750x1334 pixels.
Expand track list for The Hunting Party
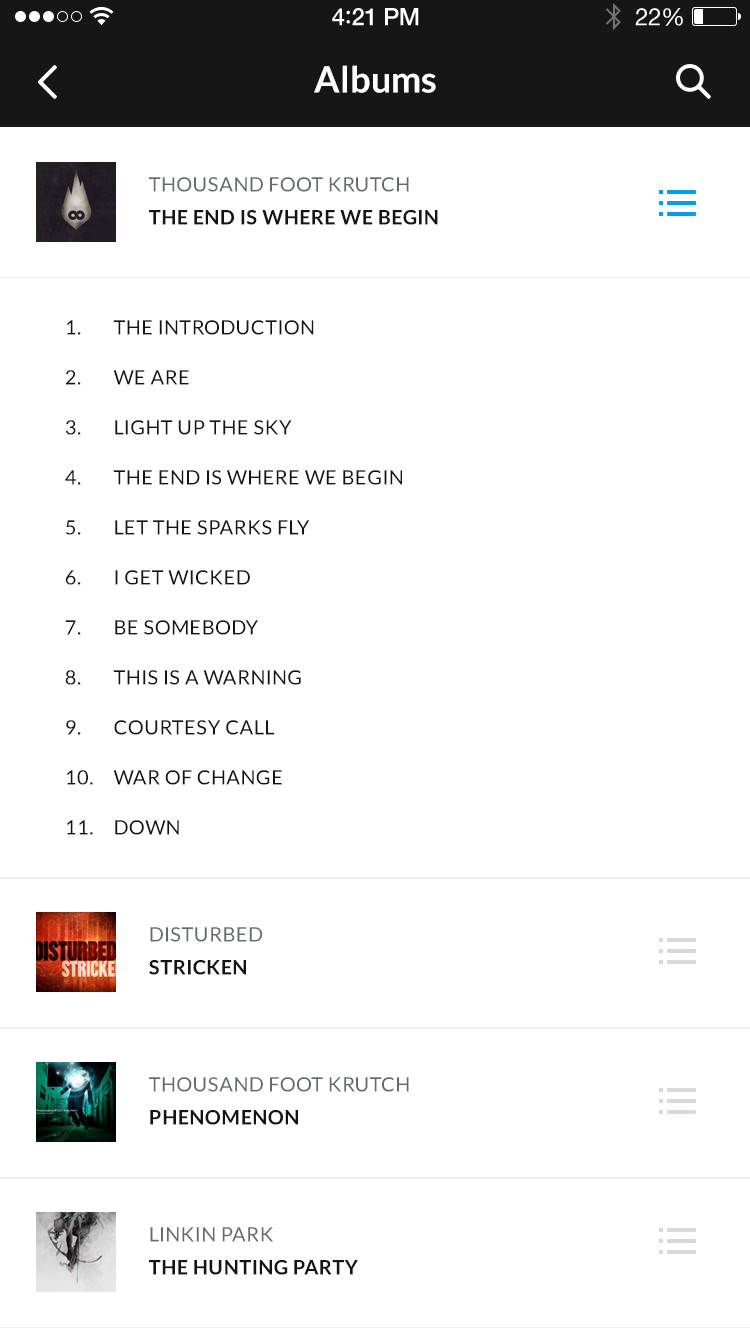tap(677, 1241)
